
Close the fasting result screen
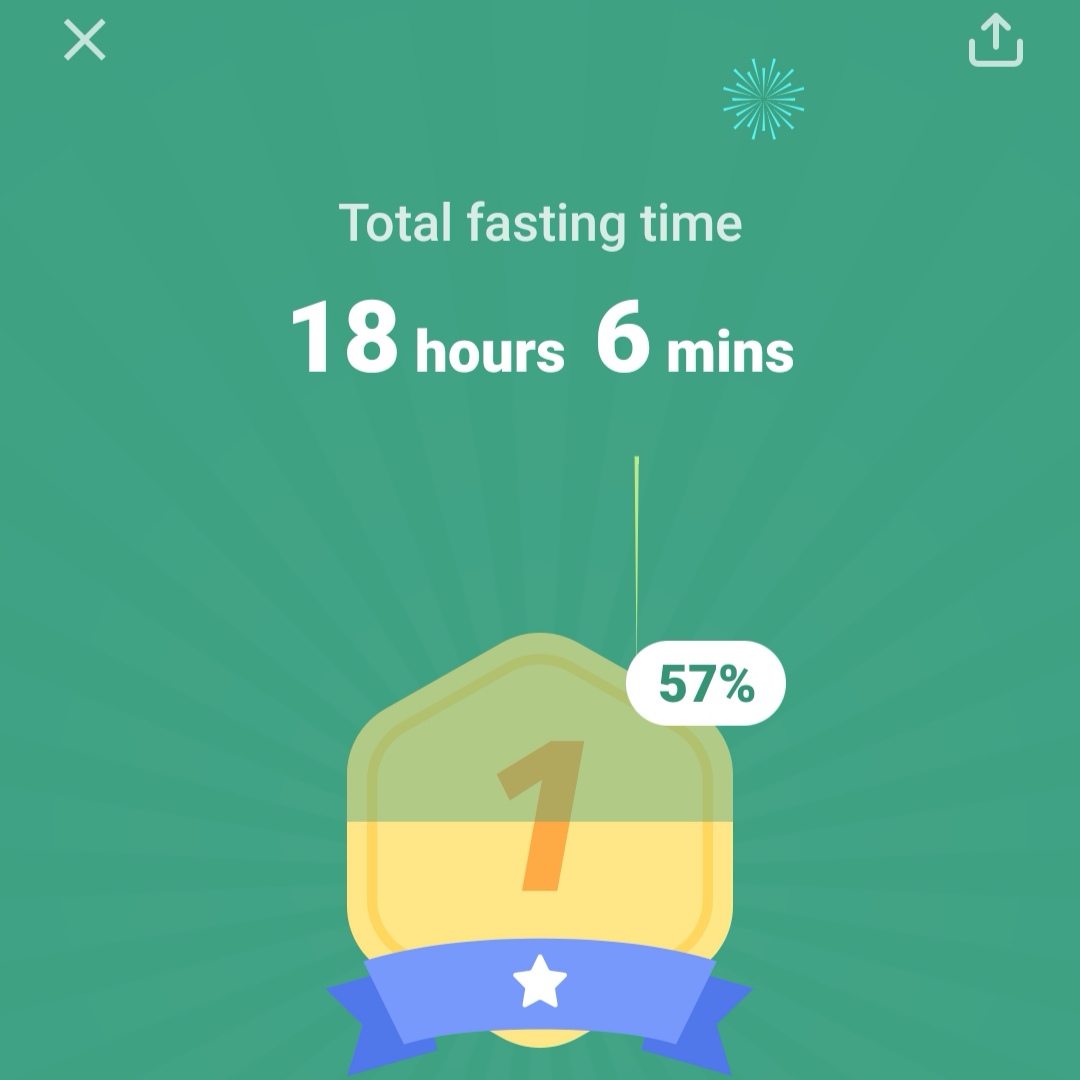(85, 41)
